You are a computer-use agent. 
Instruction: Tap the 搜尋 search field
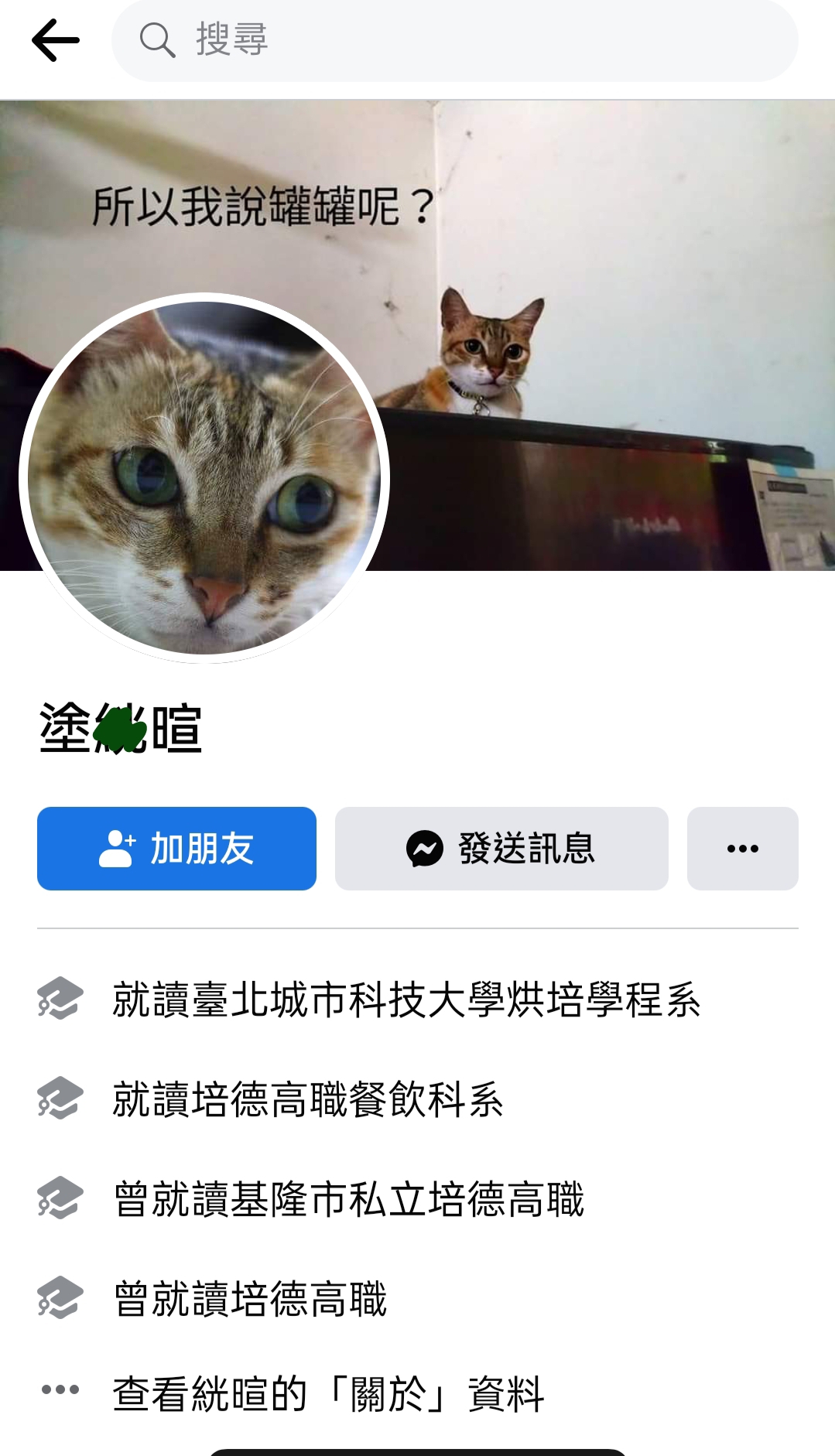pos(455,40)
